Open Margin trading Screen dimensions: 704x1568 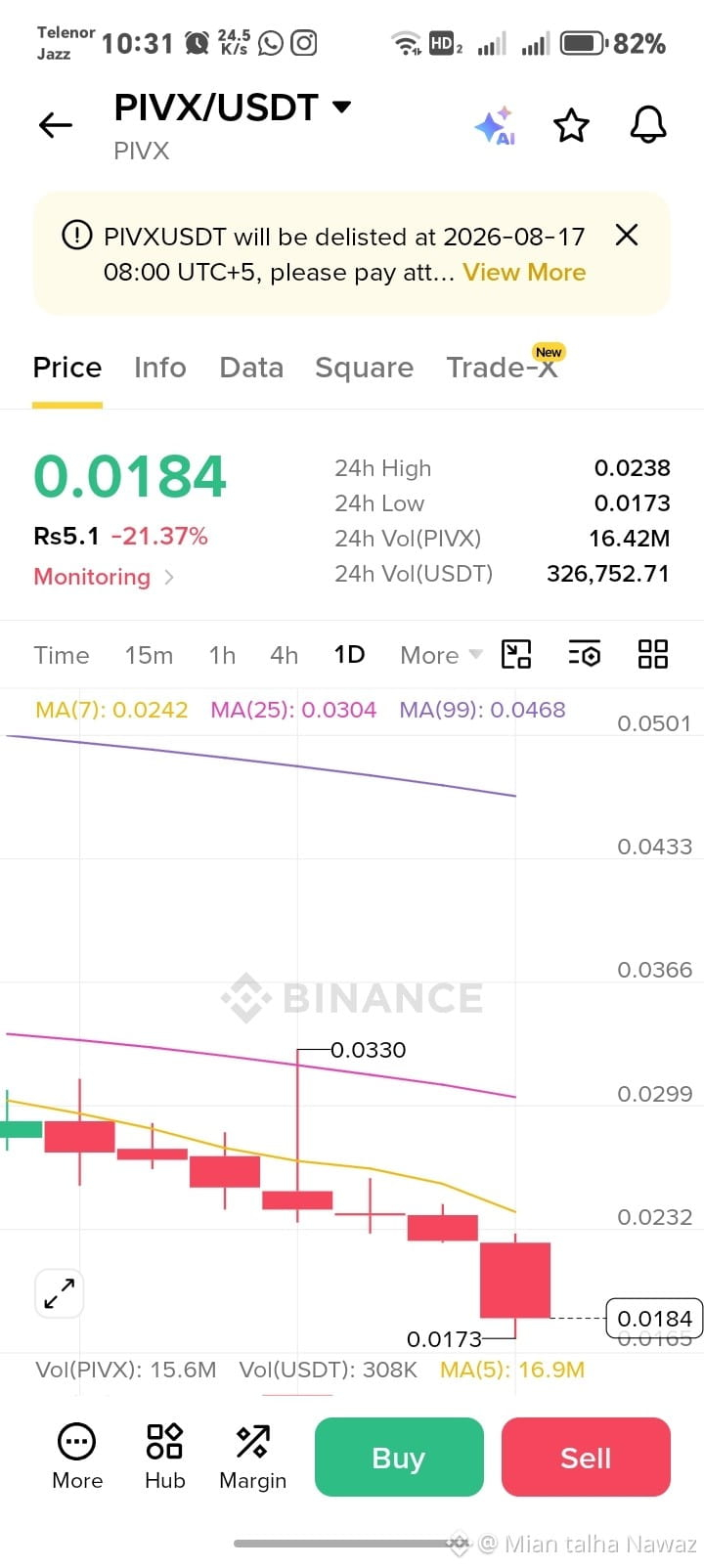[x=252, y=1457]
